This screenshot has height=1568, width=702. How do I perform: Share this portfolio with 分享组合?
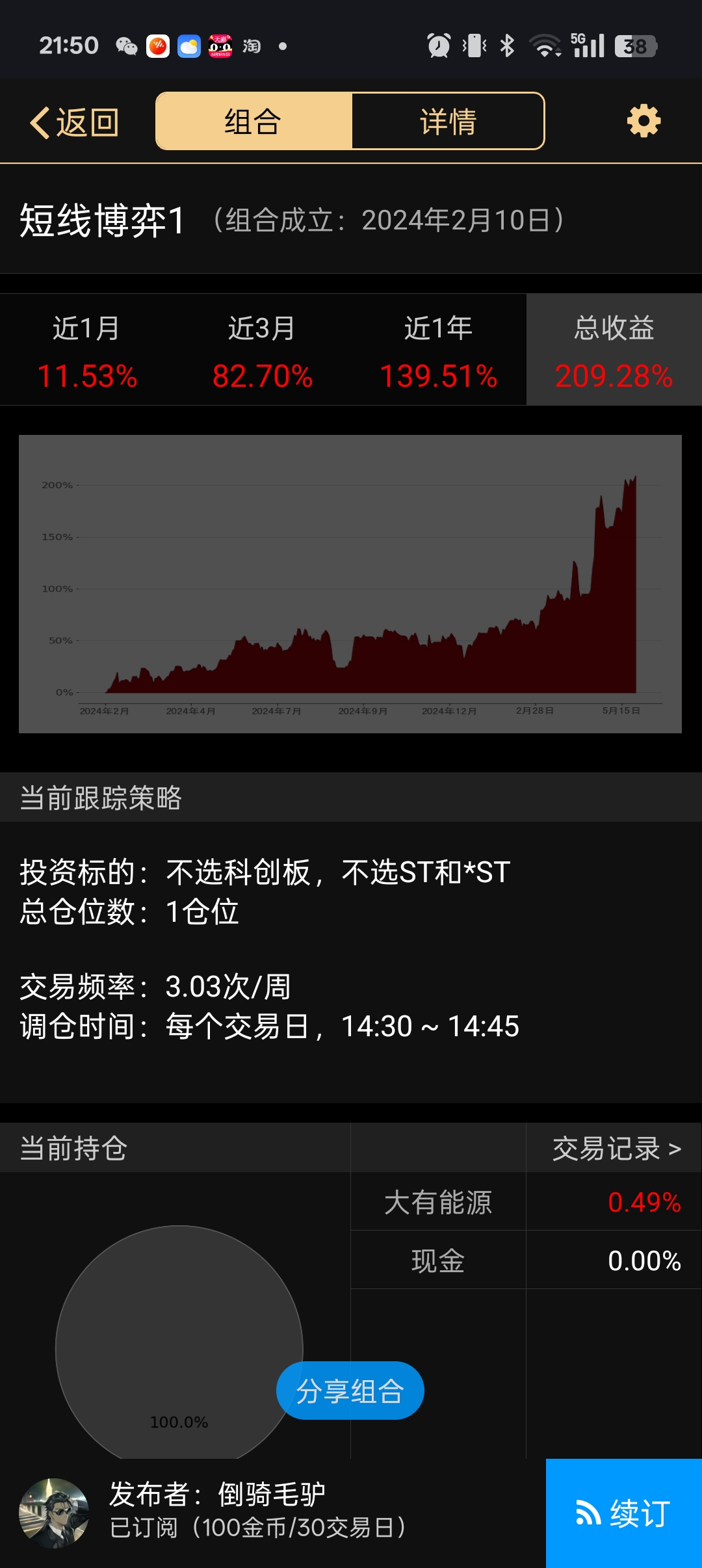point(350,1391)
